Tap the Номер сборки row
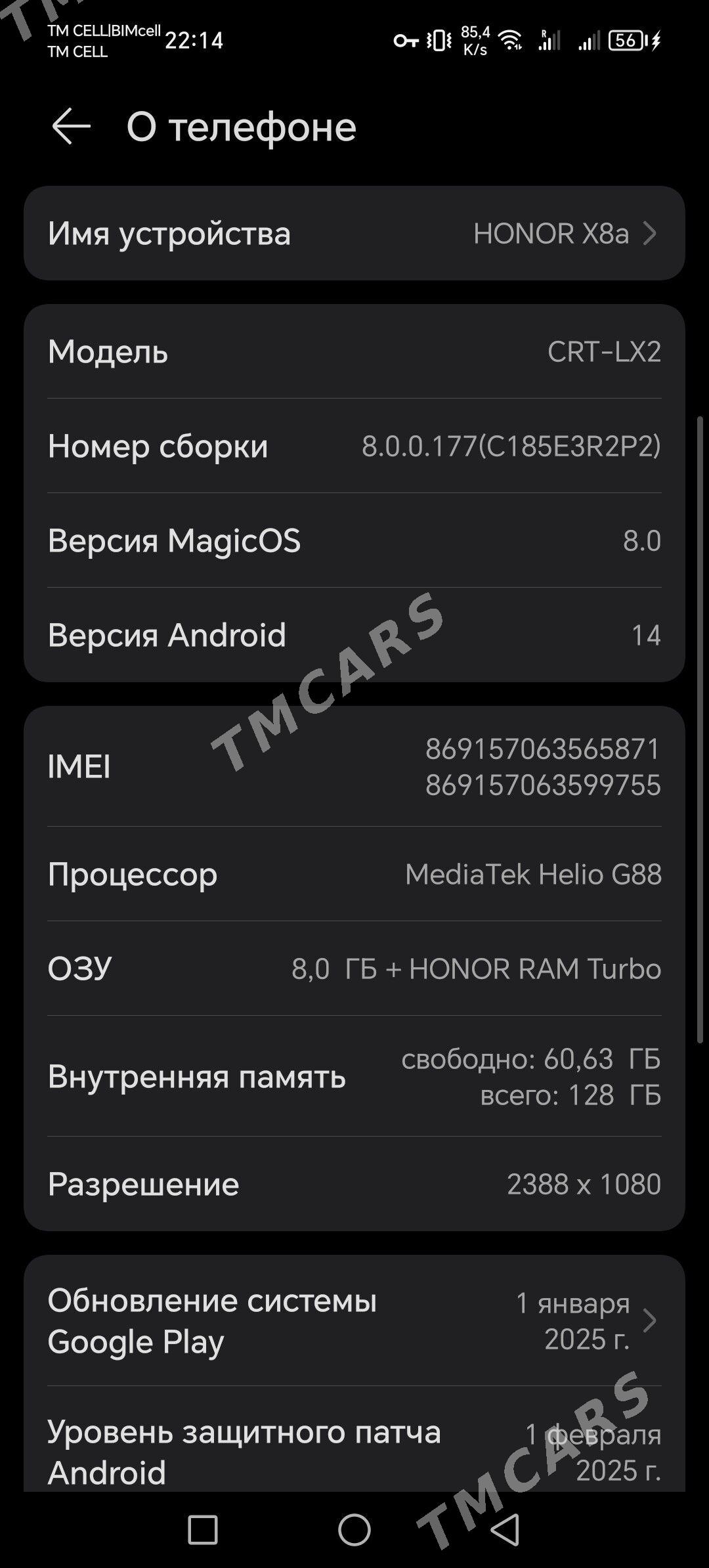This screenshot has width=709, height=1568. [x=354, y=446]
